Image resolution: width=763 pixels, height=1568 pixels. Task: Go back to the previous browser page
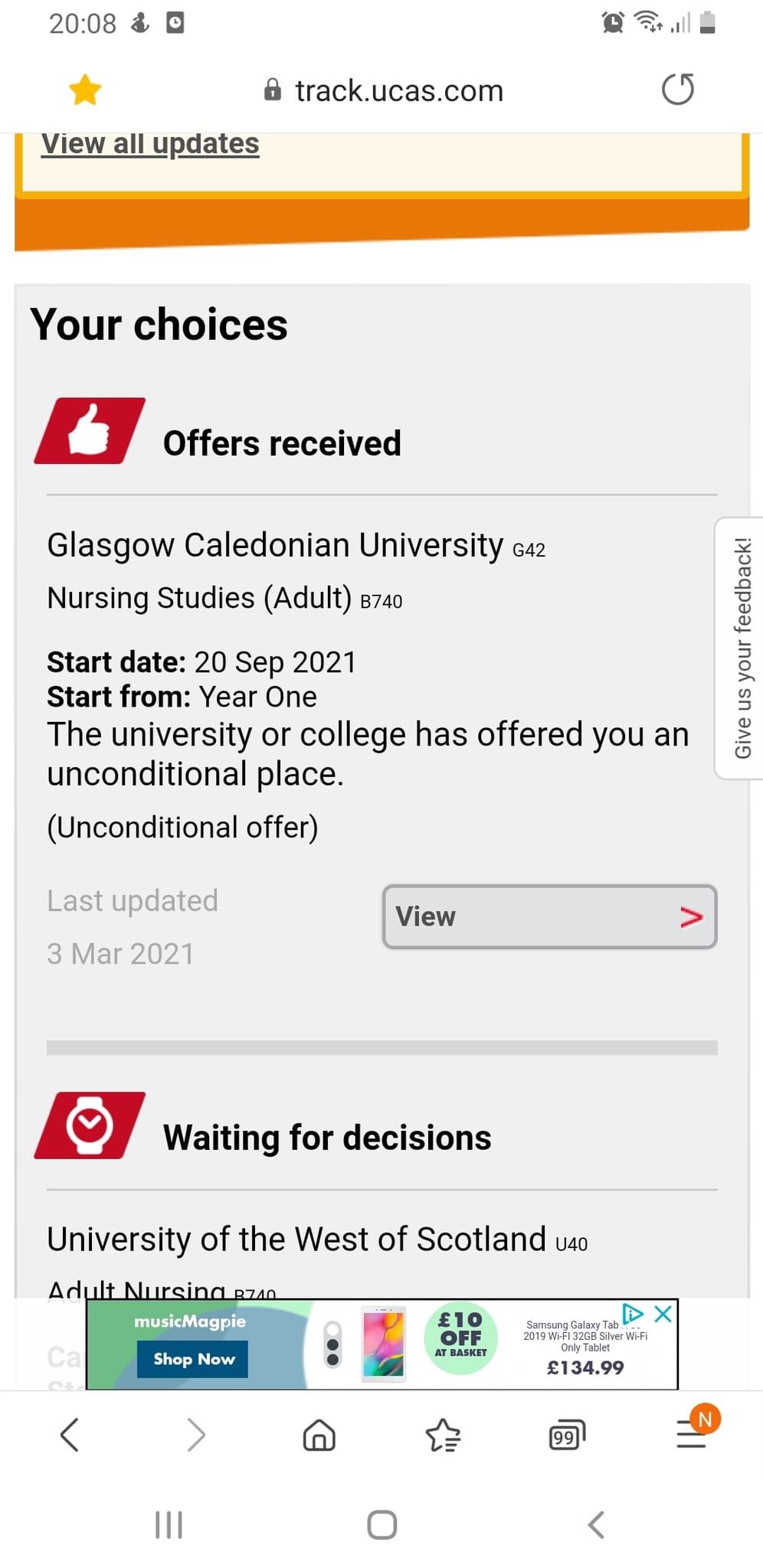tap(70, 1435)
